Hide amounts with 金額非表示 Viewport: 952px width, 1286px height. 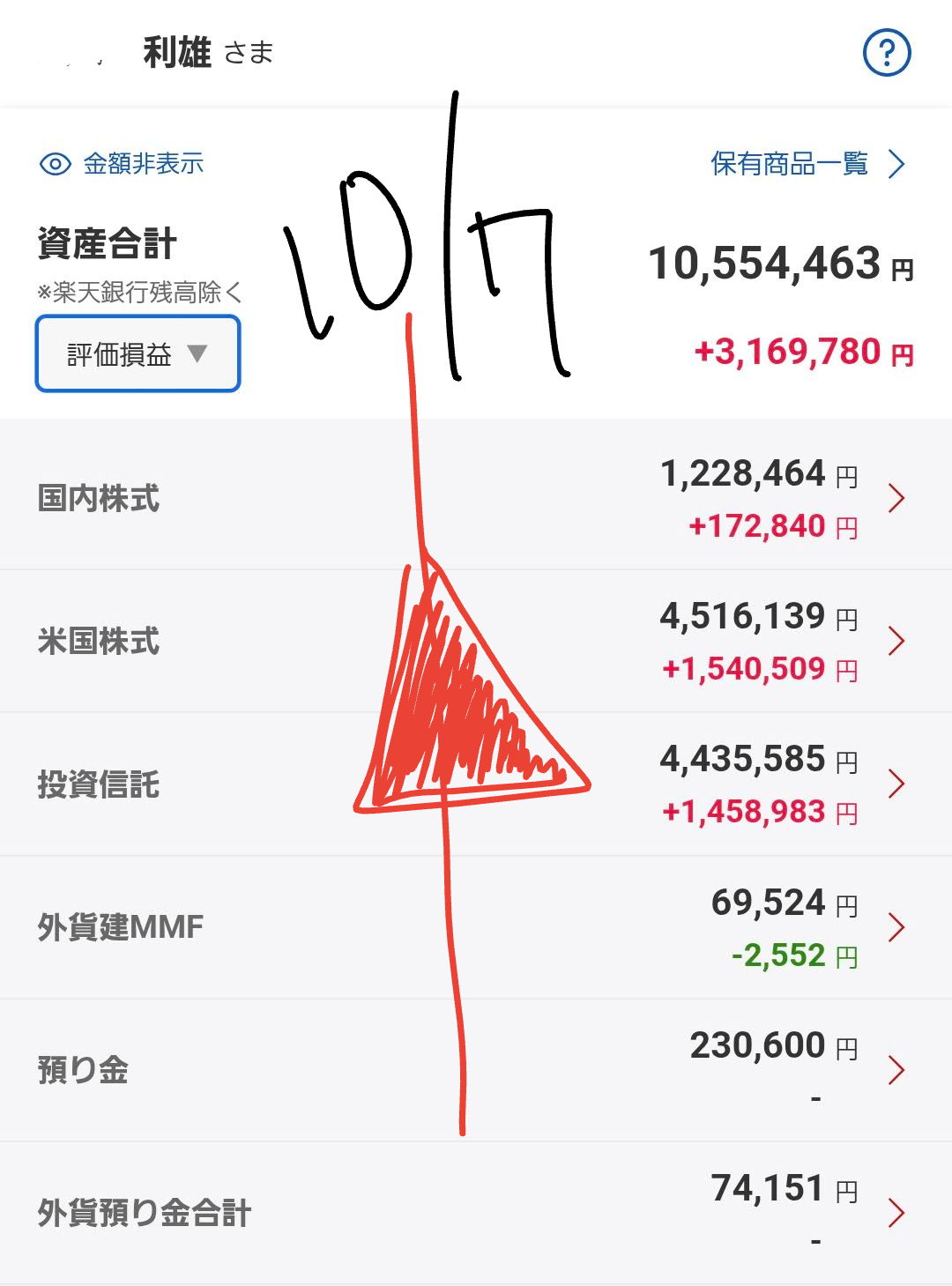click(123, 164)
